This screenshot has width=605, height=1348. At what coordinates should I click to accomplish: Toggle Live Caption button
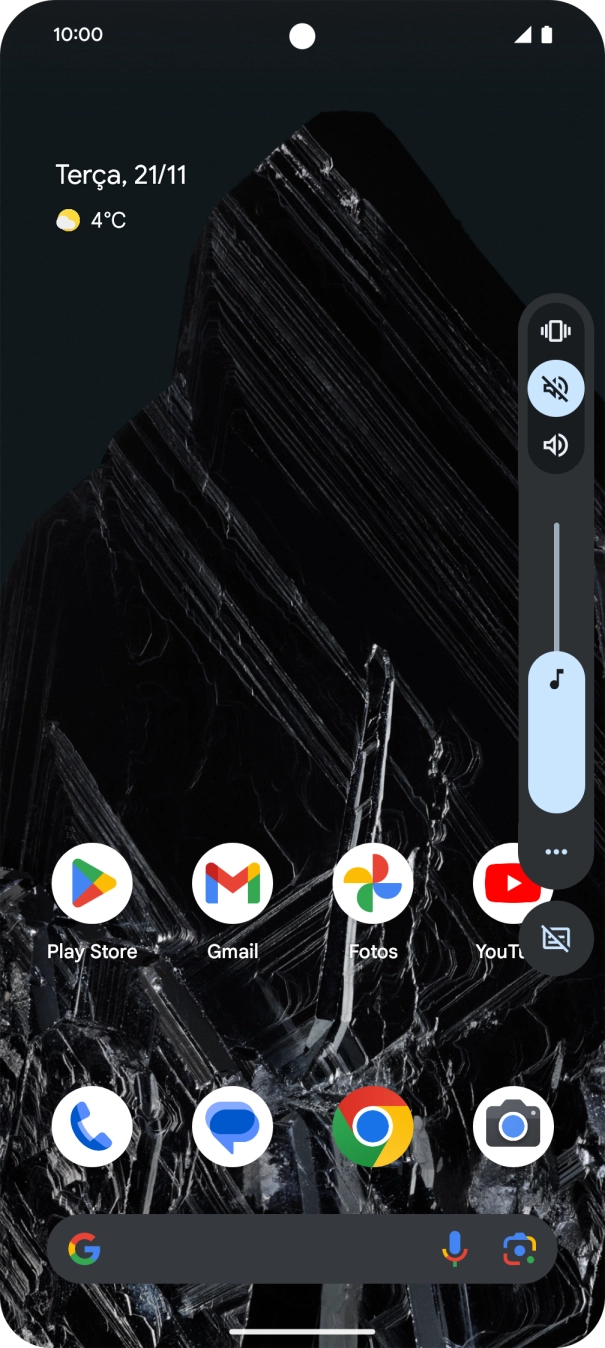556,938
